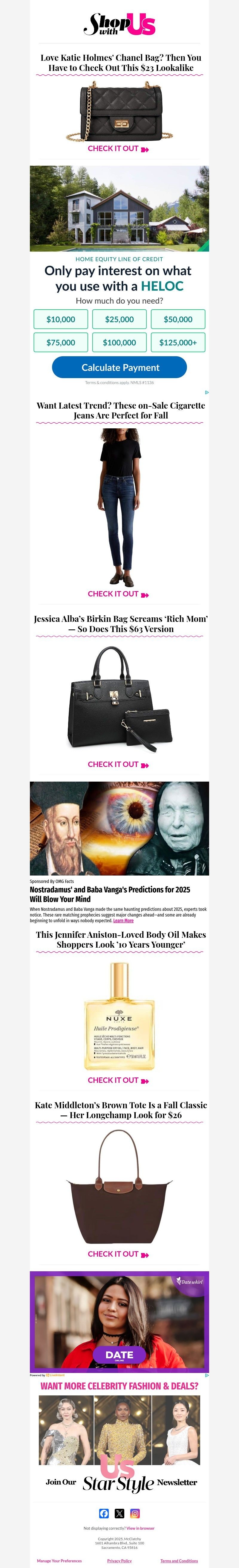Select the $75,000 amount
239x1568 pixels.
coord(61,342)
